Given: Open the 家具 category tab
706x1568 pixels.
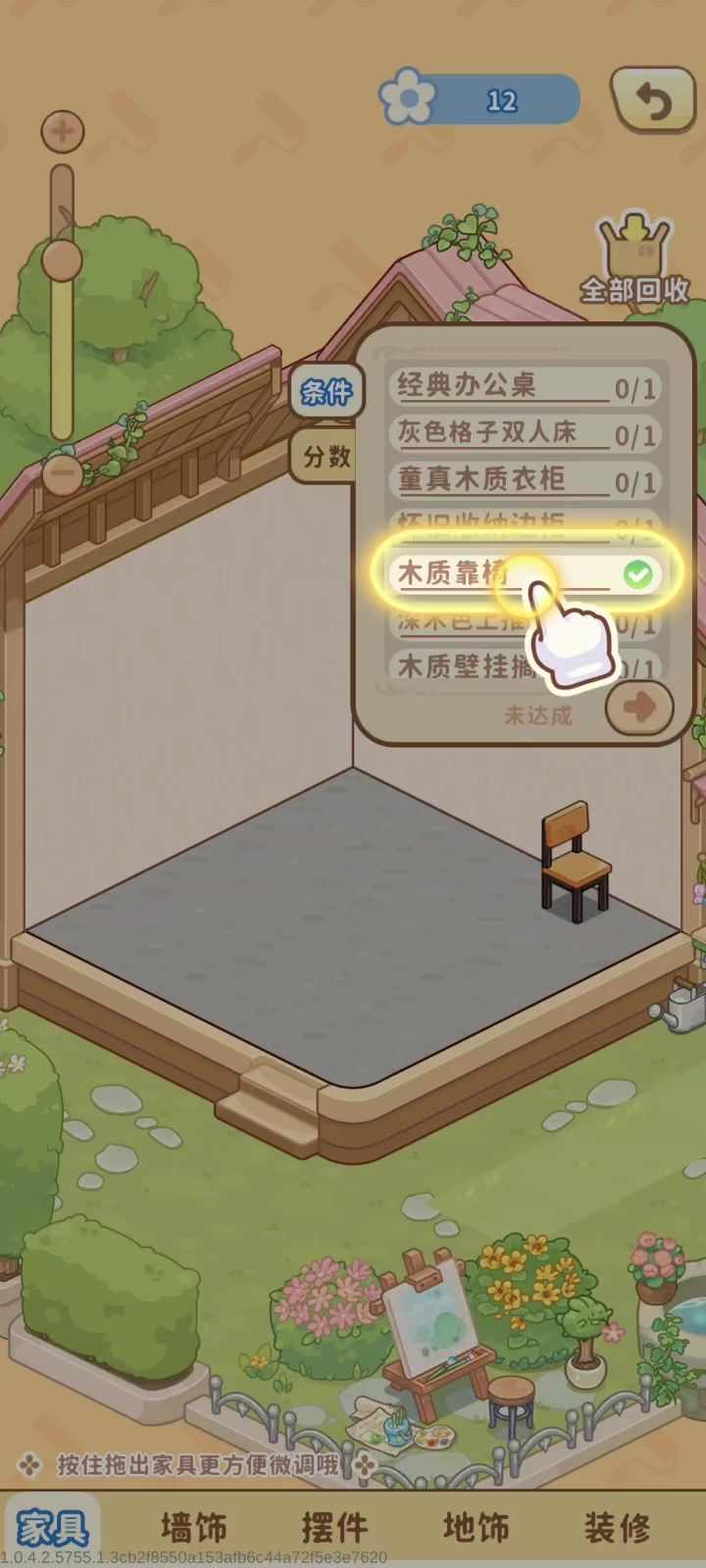Looking at the screenshot, I should coord(53,1527).
